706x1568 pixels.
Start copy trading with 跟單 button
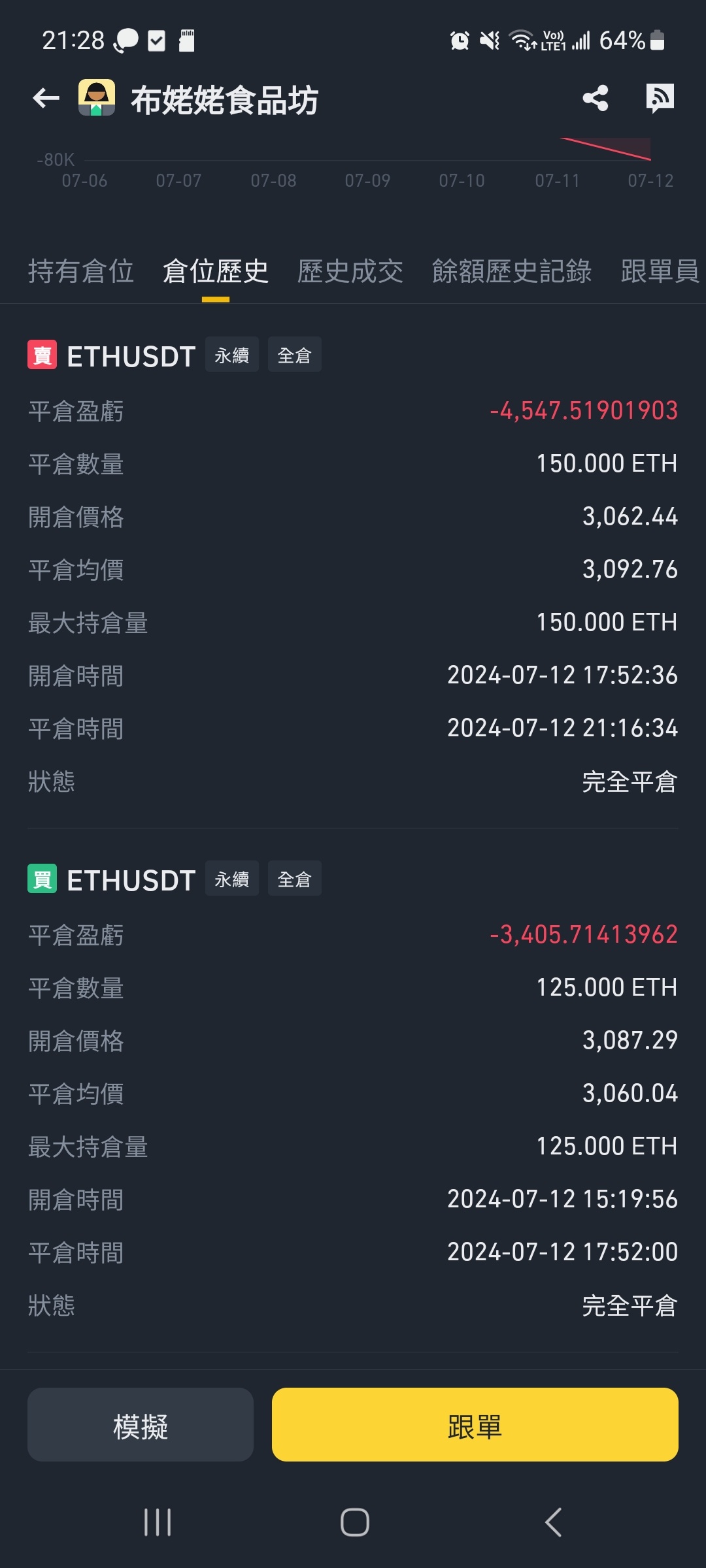(475, 1424)
